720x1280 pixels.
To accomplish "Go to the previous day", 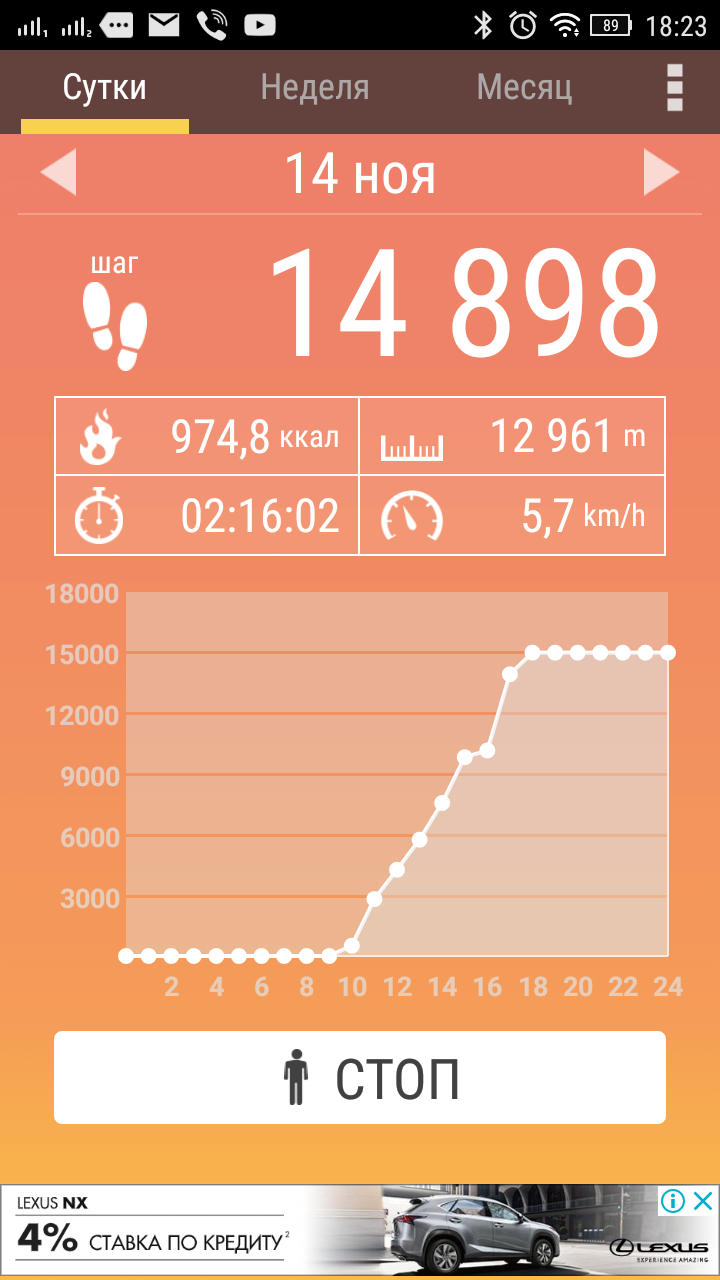I will pyautogui.click(x=58, y=173).
